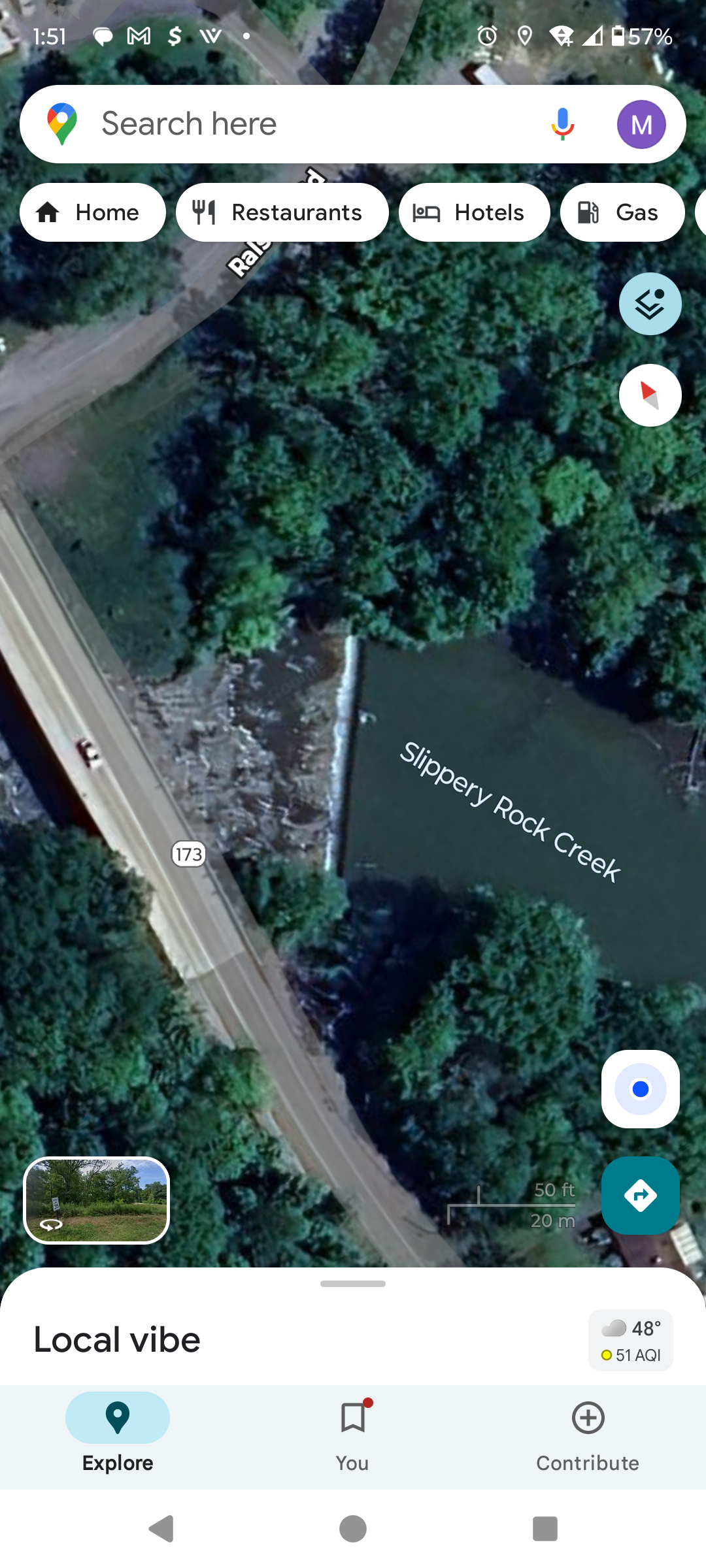Open the map layers selector
This screenshot has width=706, height=1568.
click(x=650, y=304)
